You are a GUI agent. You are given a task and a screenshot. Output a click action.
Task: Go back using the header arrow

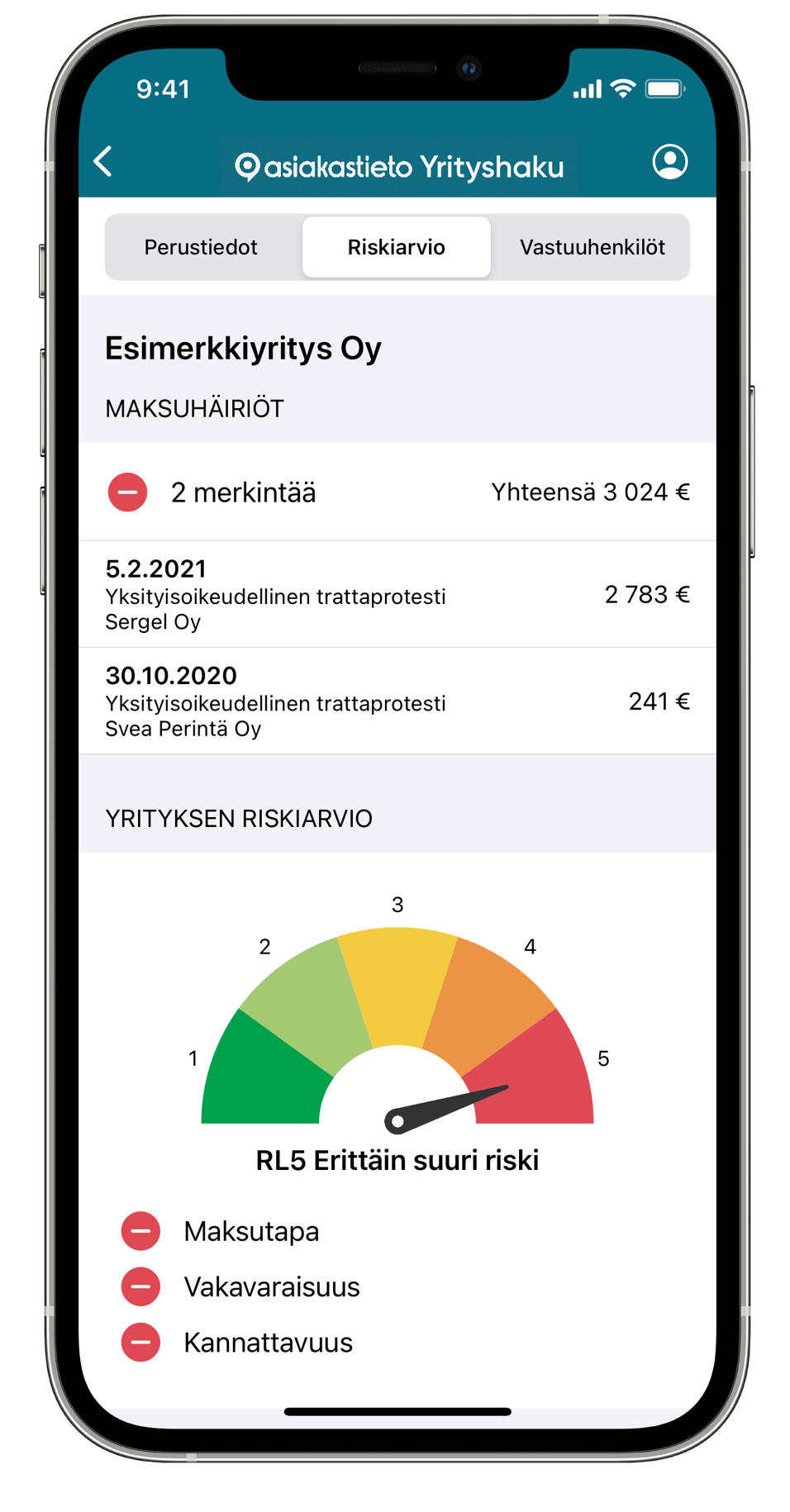click(x=104, y=162)
